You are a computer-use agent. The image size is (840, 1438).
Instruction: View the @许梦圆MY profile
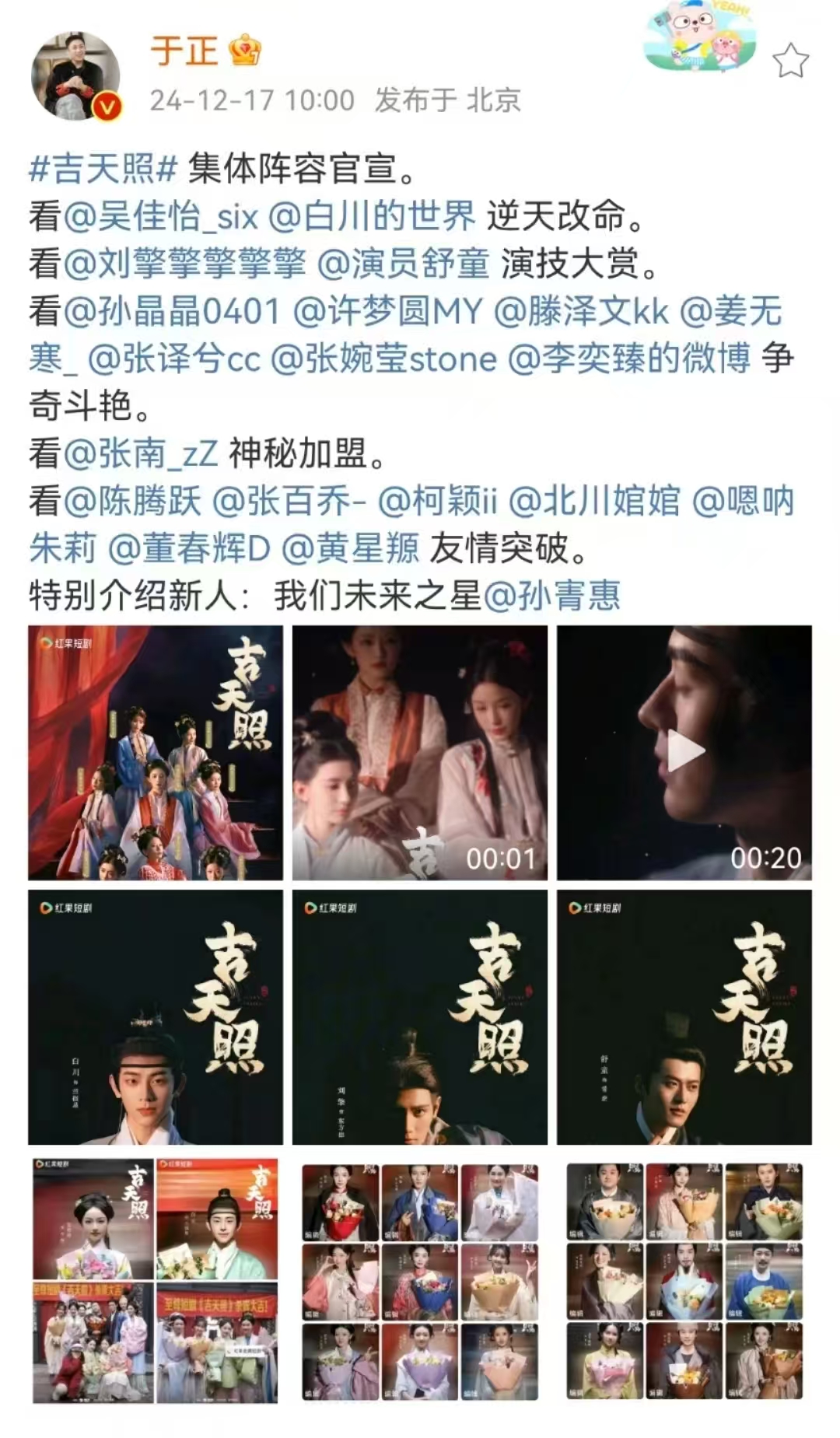387,310
